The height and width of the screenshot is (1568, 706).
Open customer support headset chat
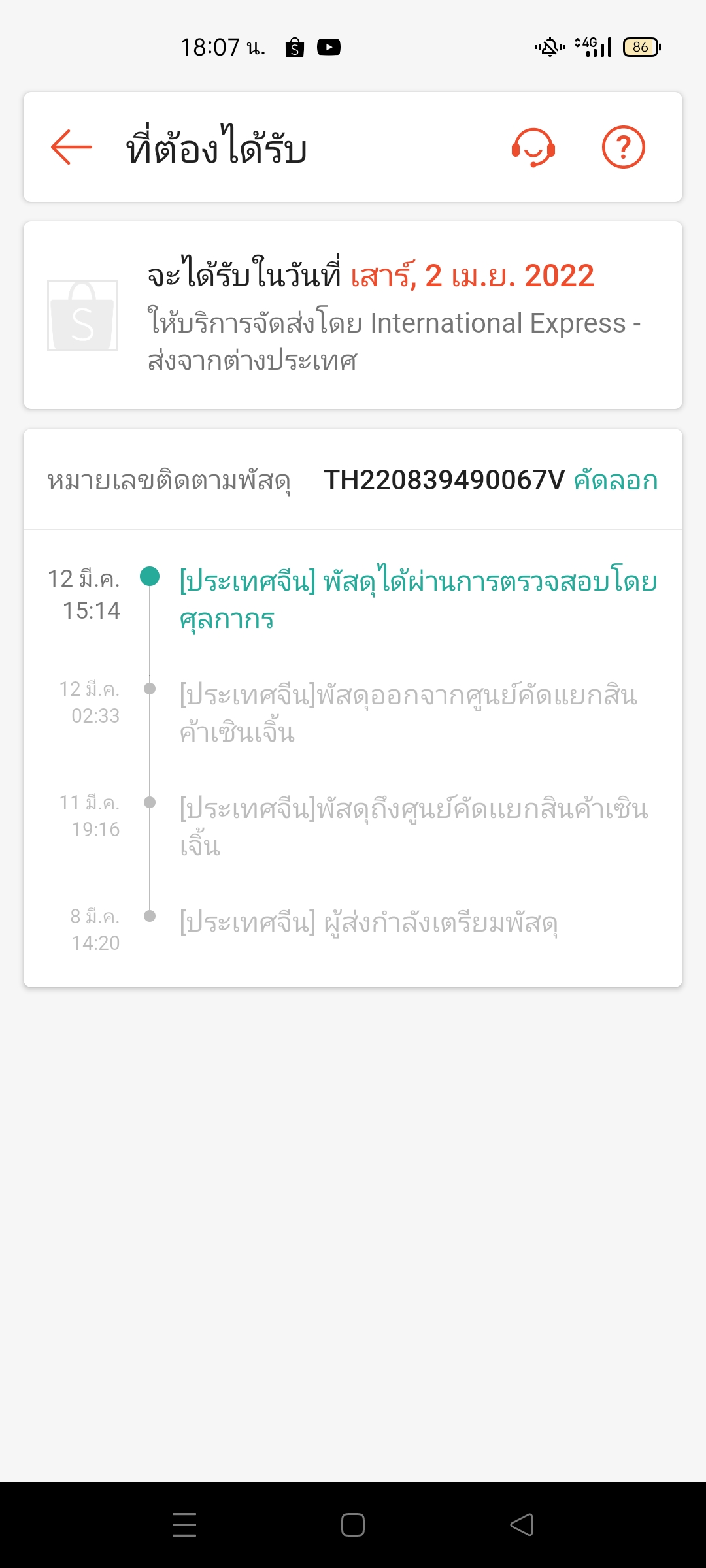[533, 148]
